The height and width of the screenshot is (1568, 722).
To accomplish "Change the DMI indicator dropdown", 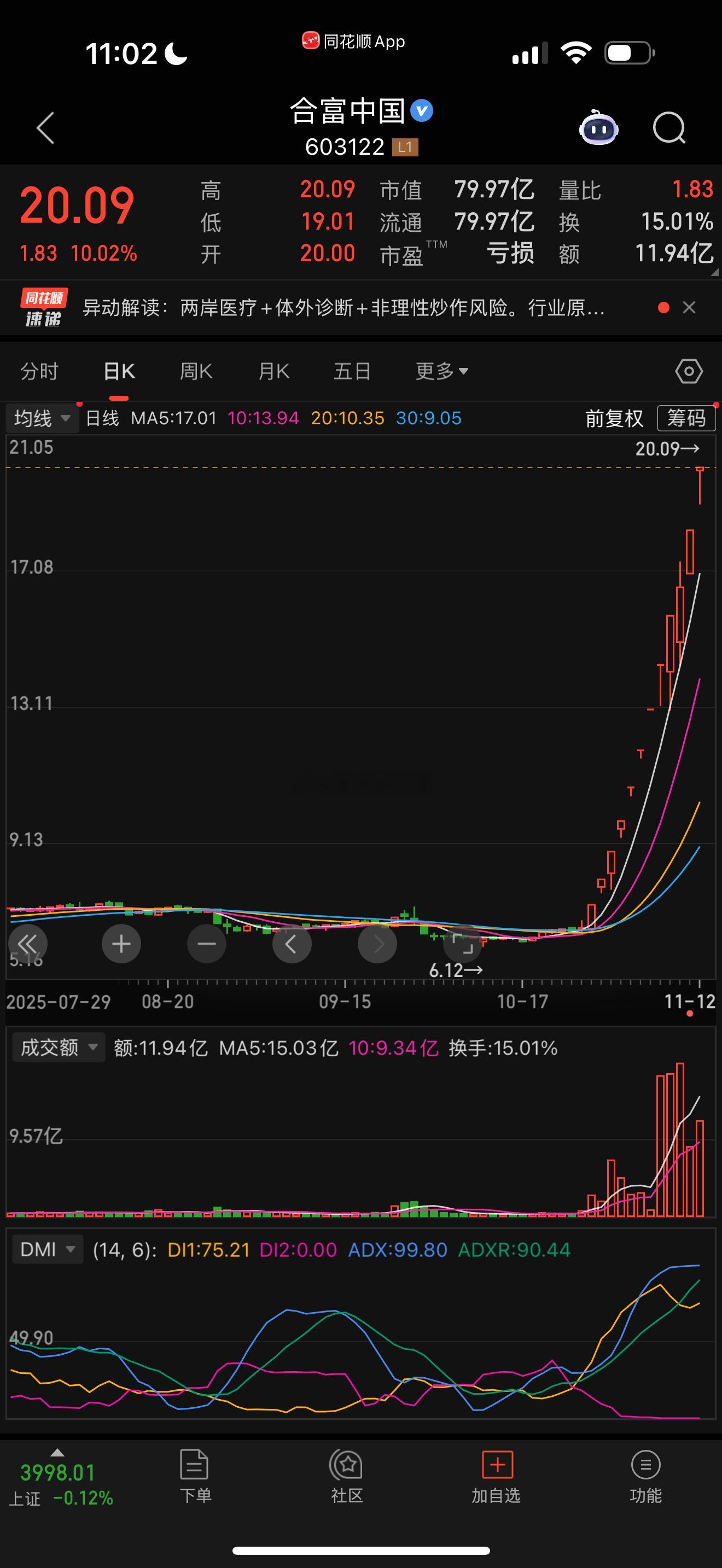I will coord(48,1250).
